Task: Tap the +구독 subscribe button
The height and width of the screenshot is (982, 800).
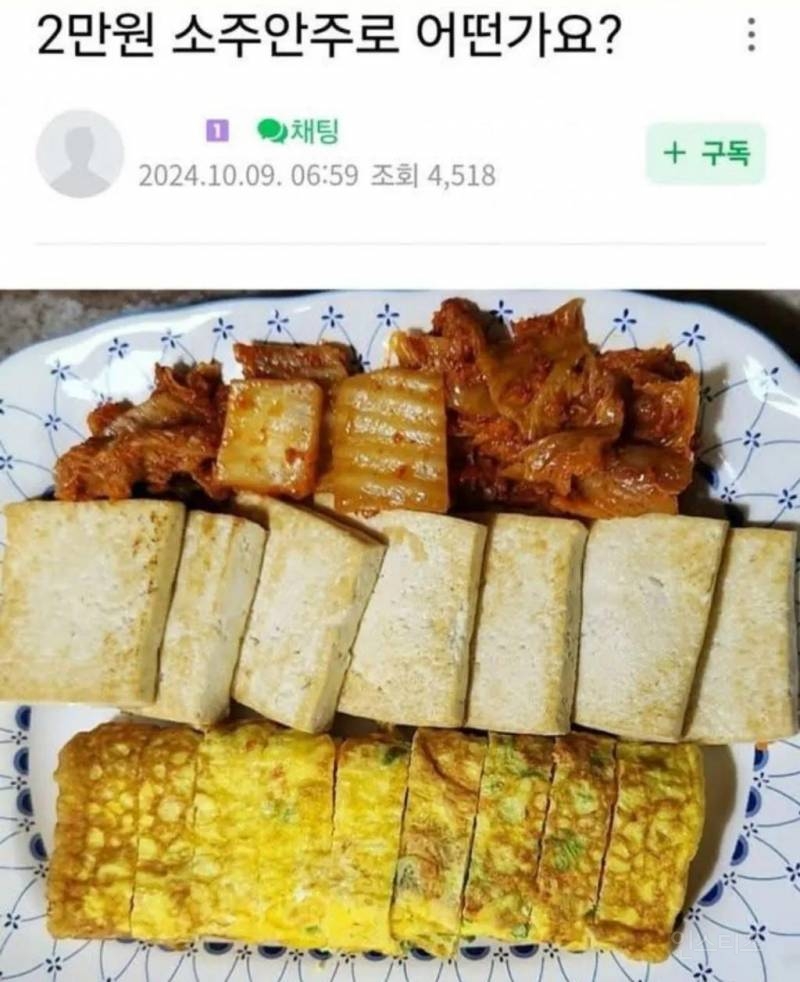Action: [x=705, y=153]
